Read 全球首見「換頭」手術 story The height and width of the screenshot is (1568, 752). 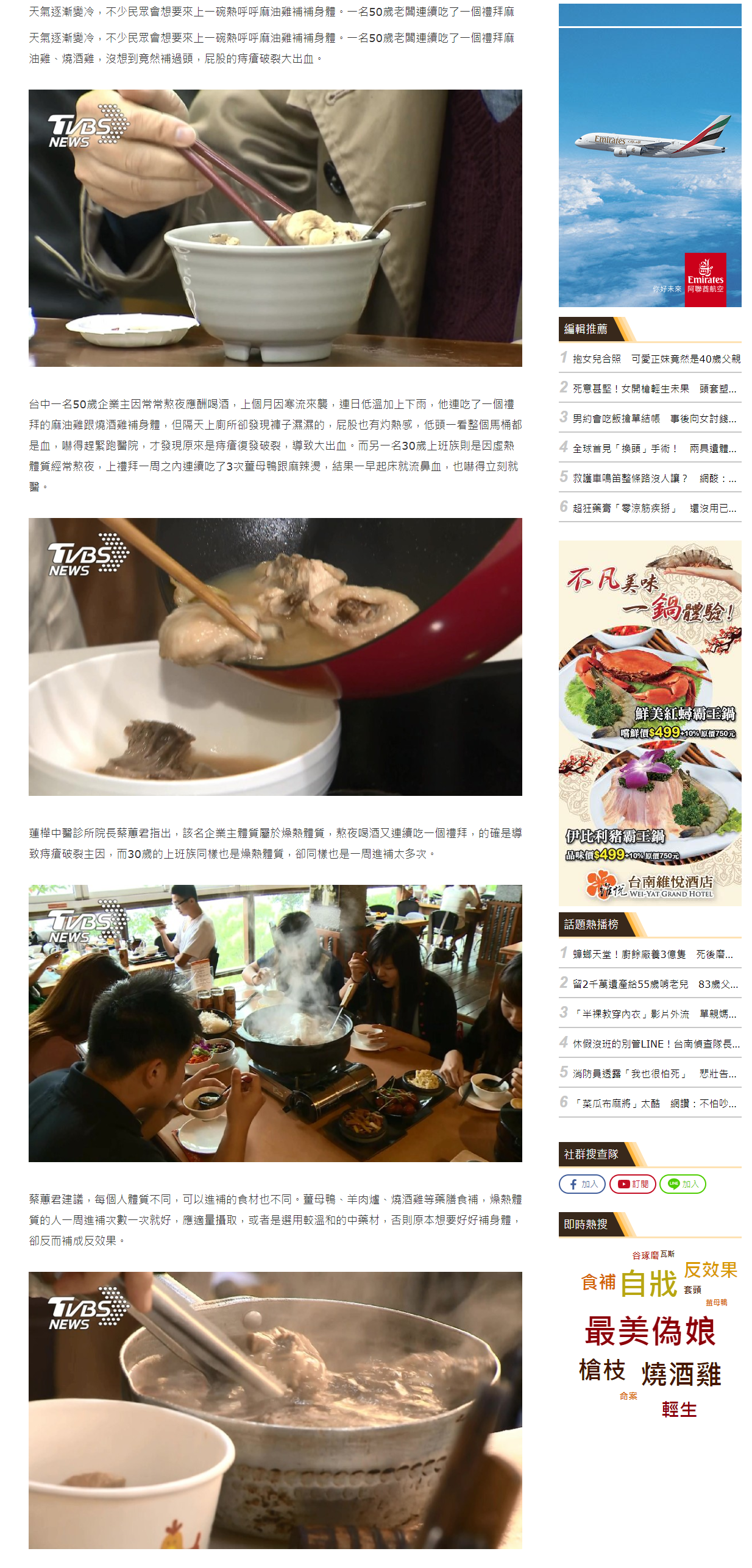[654, 448]
